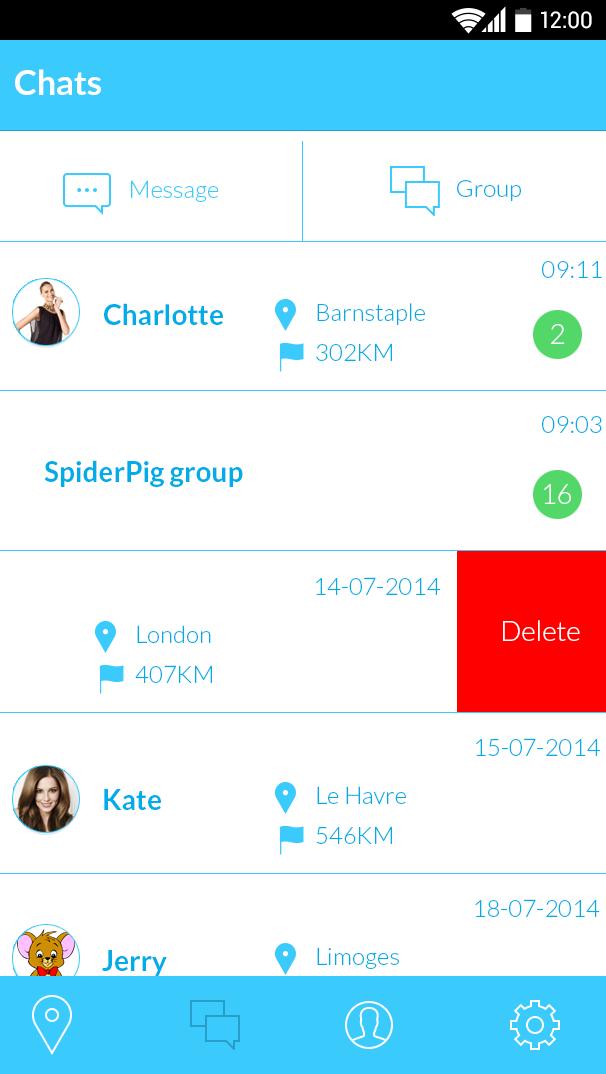The image size is (606, 1074).
Task: Delete the London chat
Action: (540, 631)
